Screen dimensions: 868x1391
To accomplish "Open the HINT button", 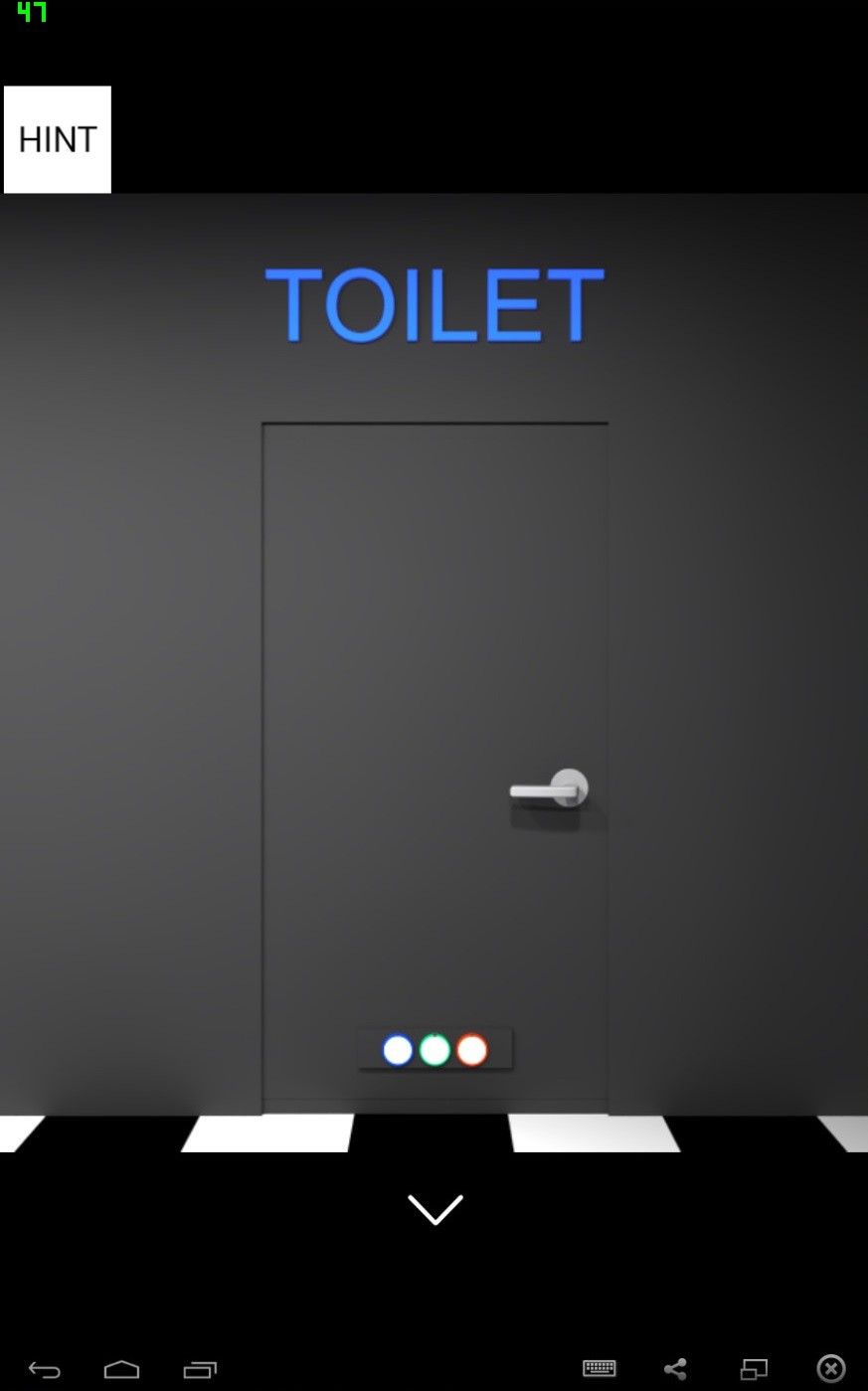I will (58, 139).
